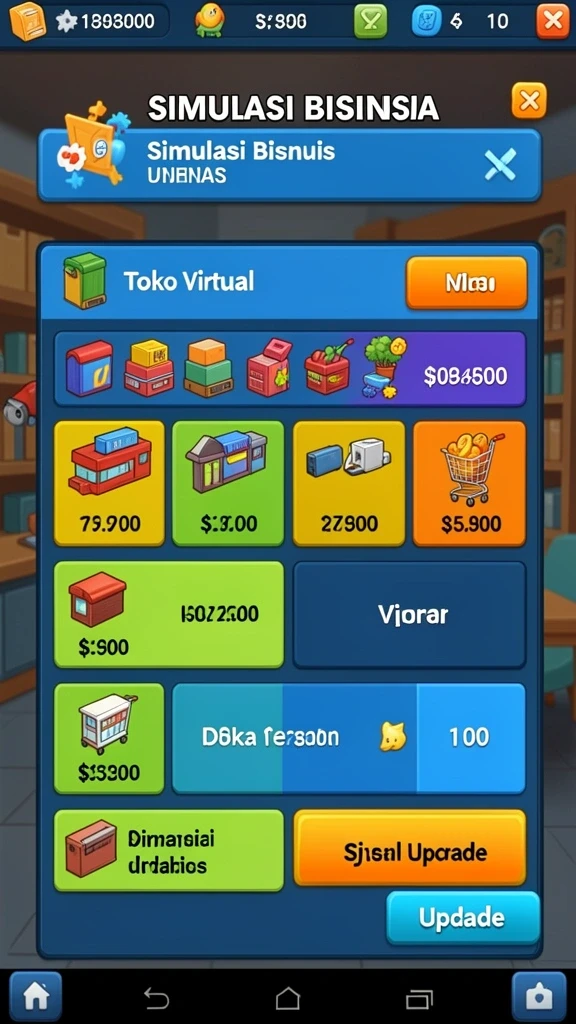This screenshot has width=576, height=1024.
Task: Hit the blue Updade button
Action: [x=462, y=918]
